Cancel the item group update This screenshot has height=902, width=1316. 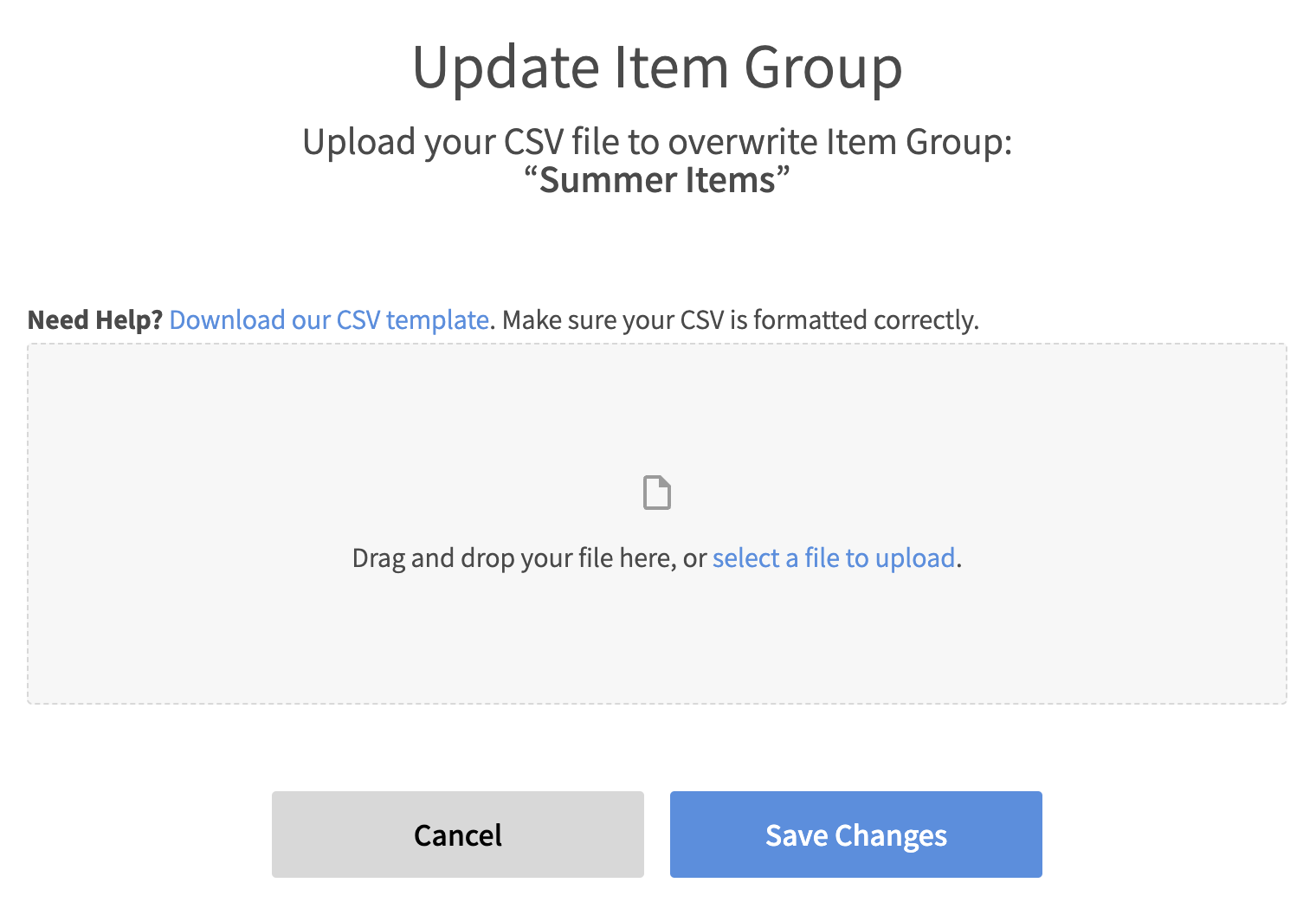(457, 834)
